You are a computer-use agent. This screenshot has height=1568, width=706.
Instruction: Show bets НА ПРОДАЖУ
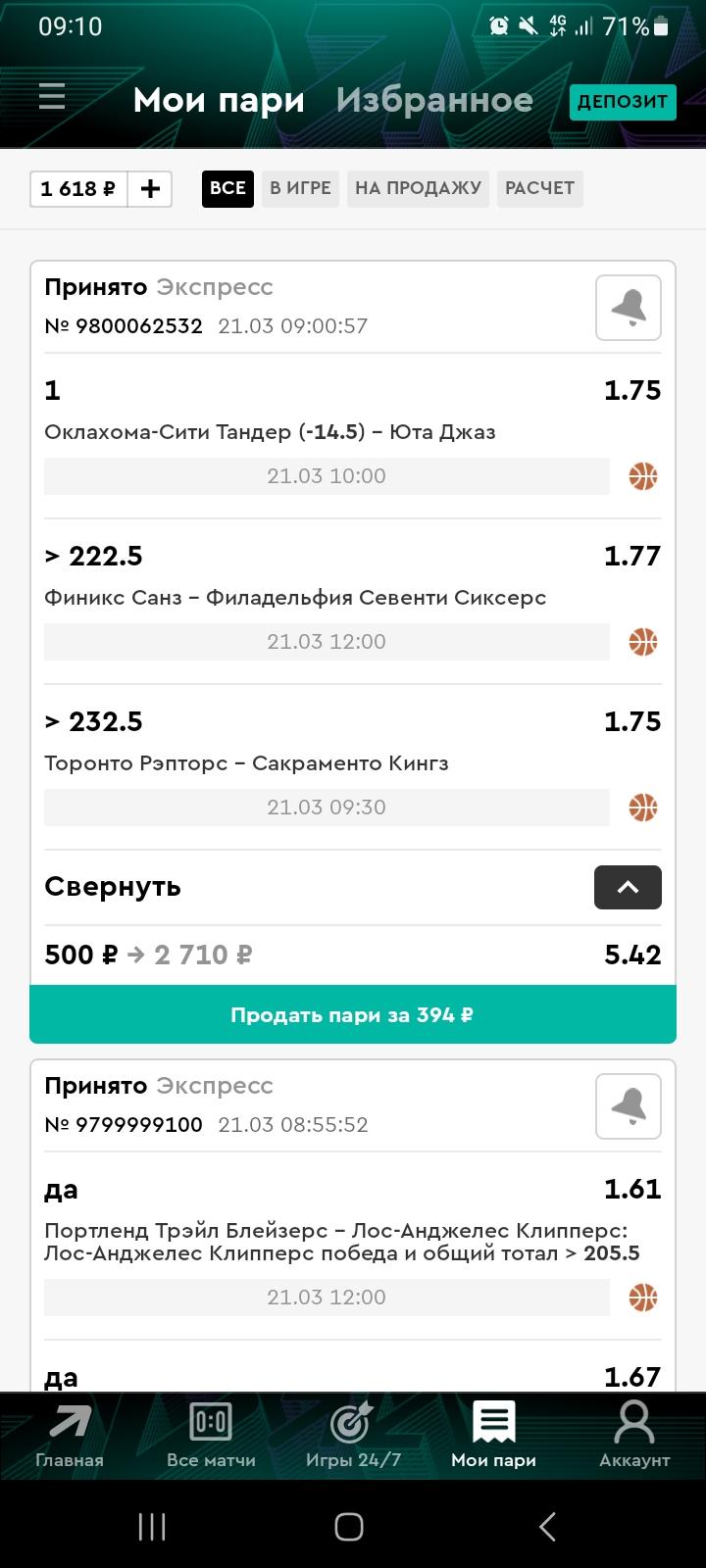(418, 188)
